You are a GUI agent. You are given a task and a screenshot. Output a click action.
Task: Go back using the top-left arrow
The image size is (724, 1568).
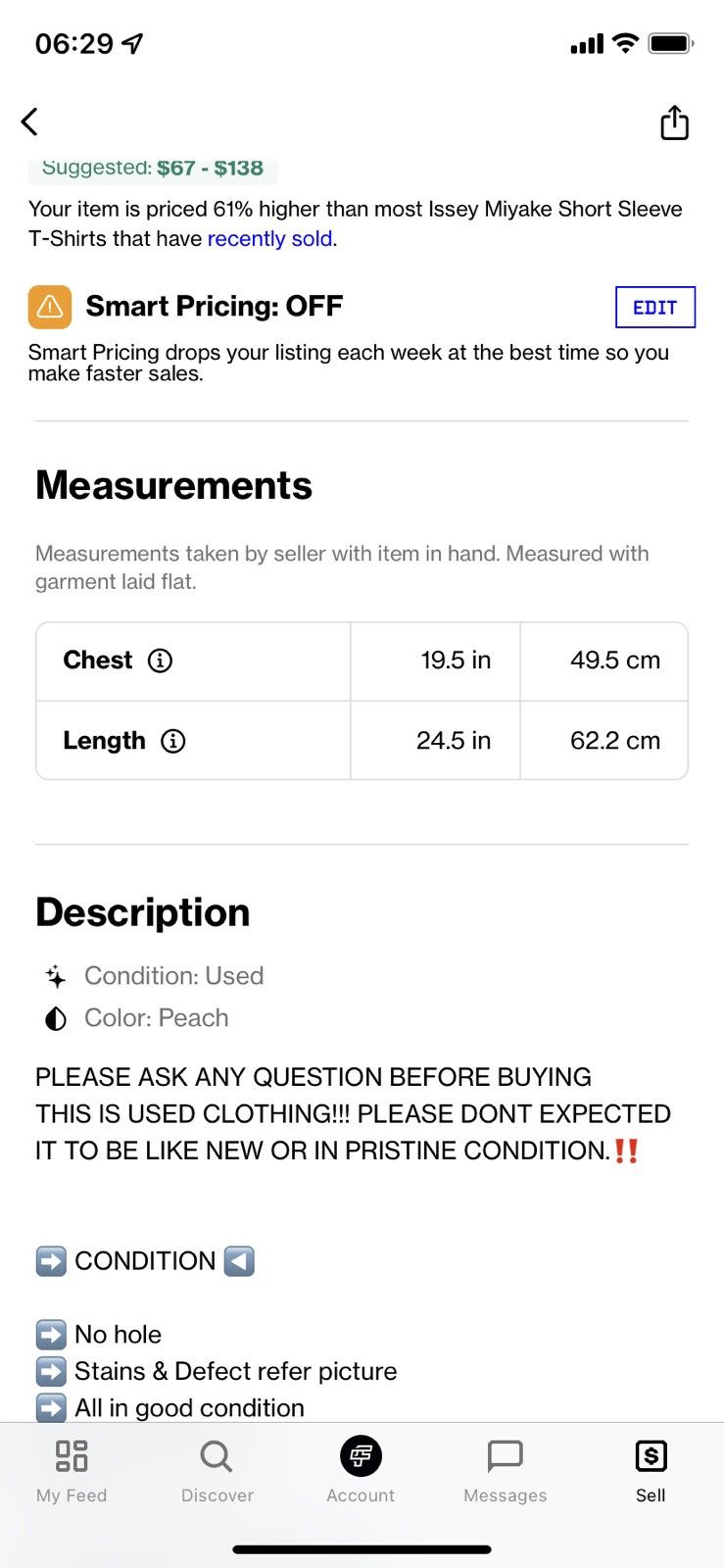point(29,122)
